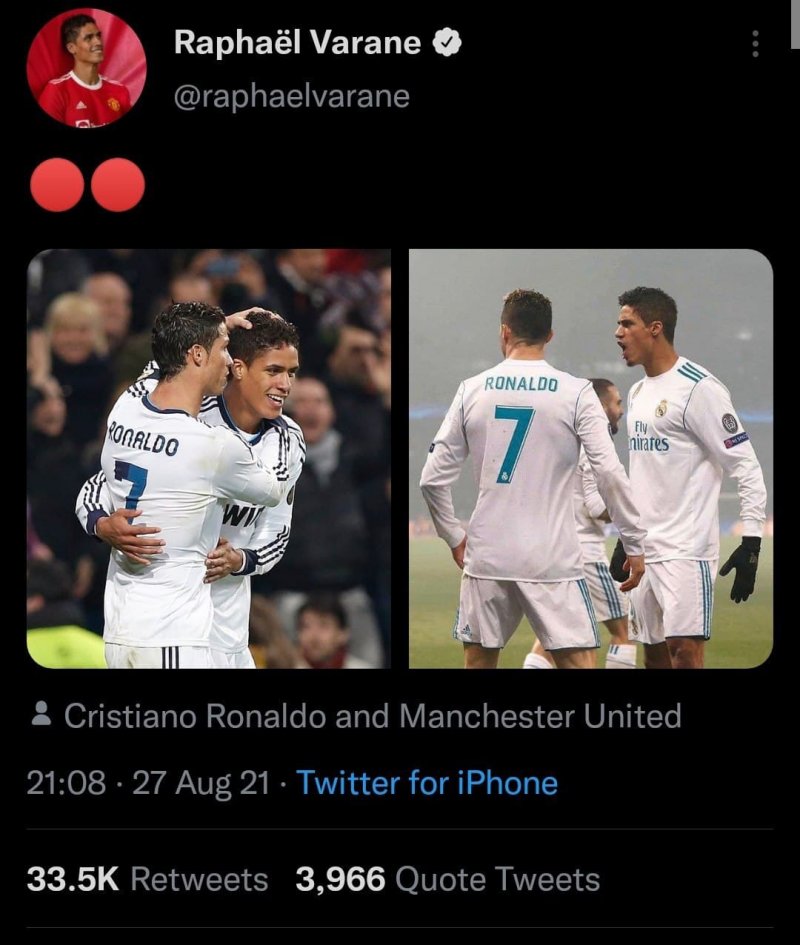Select the Raphaël Varane display name
This screenshot has width=800, height=945.
tap(295, 42)
